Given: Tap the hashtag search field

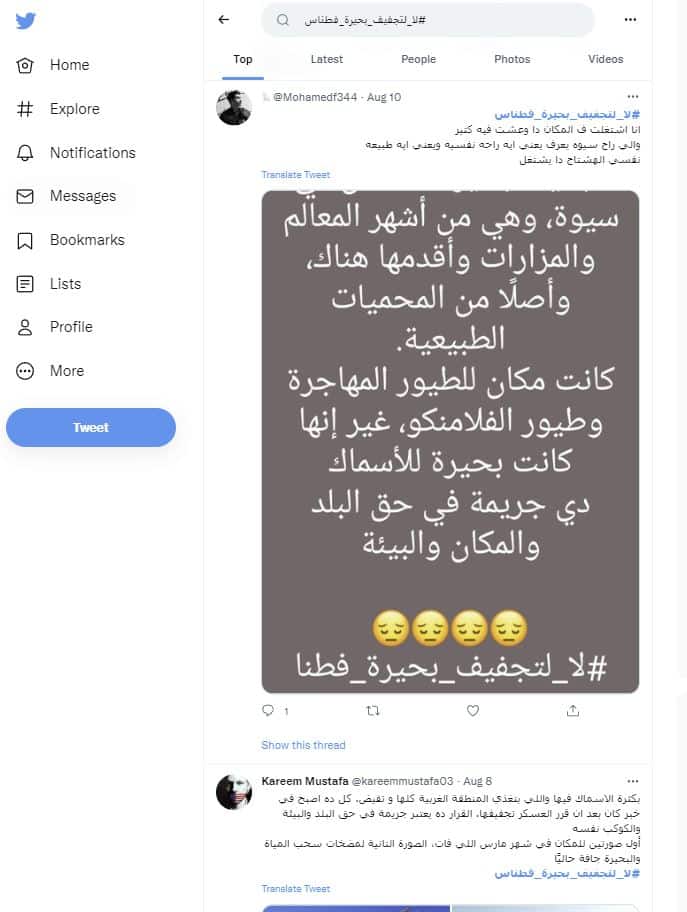Looking at the screenshot, I should pos(430,20).
